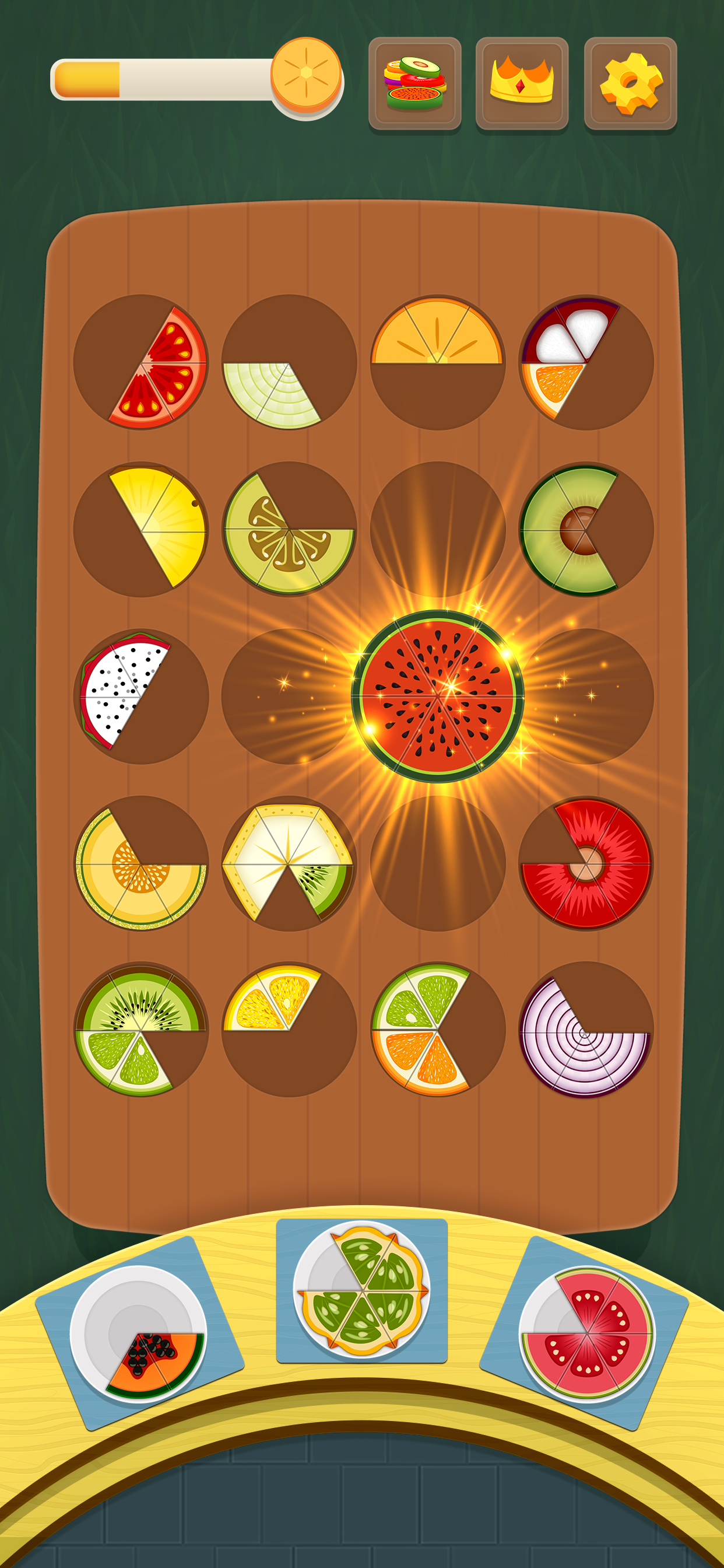724x1568 pixels.
Task: Open the stacked fruit slices collection
Action: pos(414,83)
